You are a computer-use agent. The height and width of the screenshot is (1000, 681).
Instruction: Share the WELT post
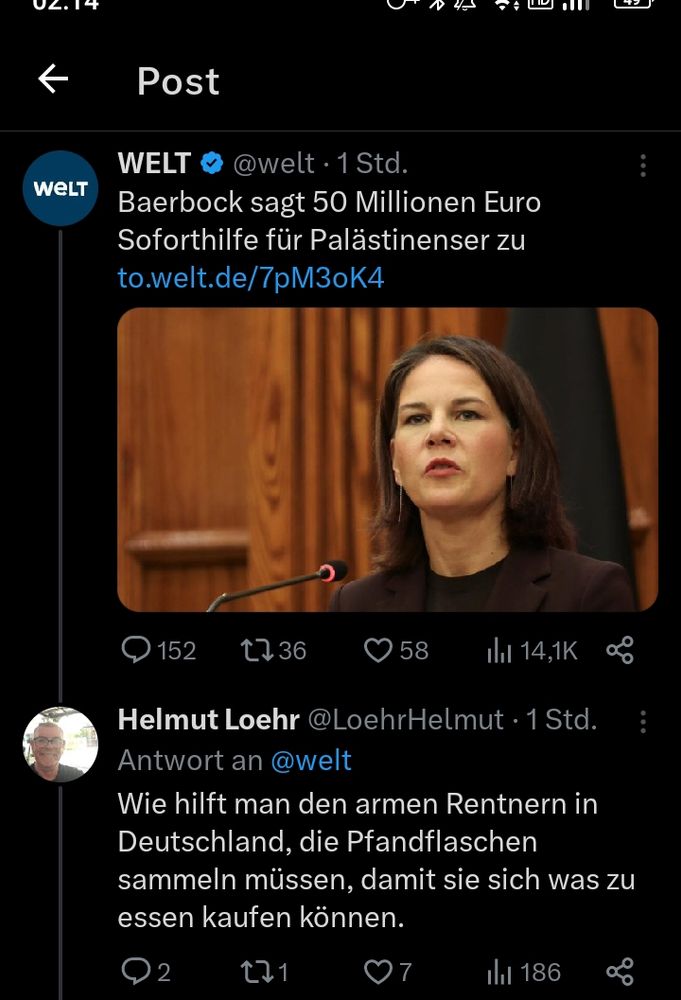(620, 651)
